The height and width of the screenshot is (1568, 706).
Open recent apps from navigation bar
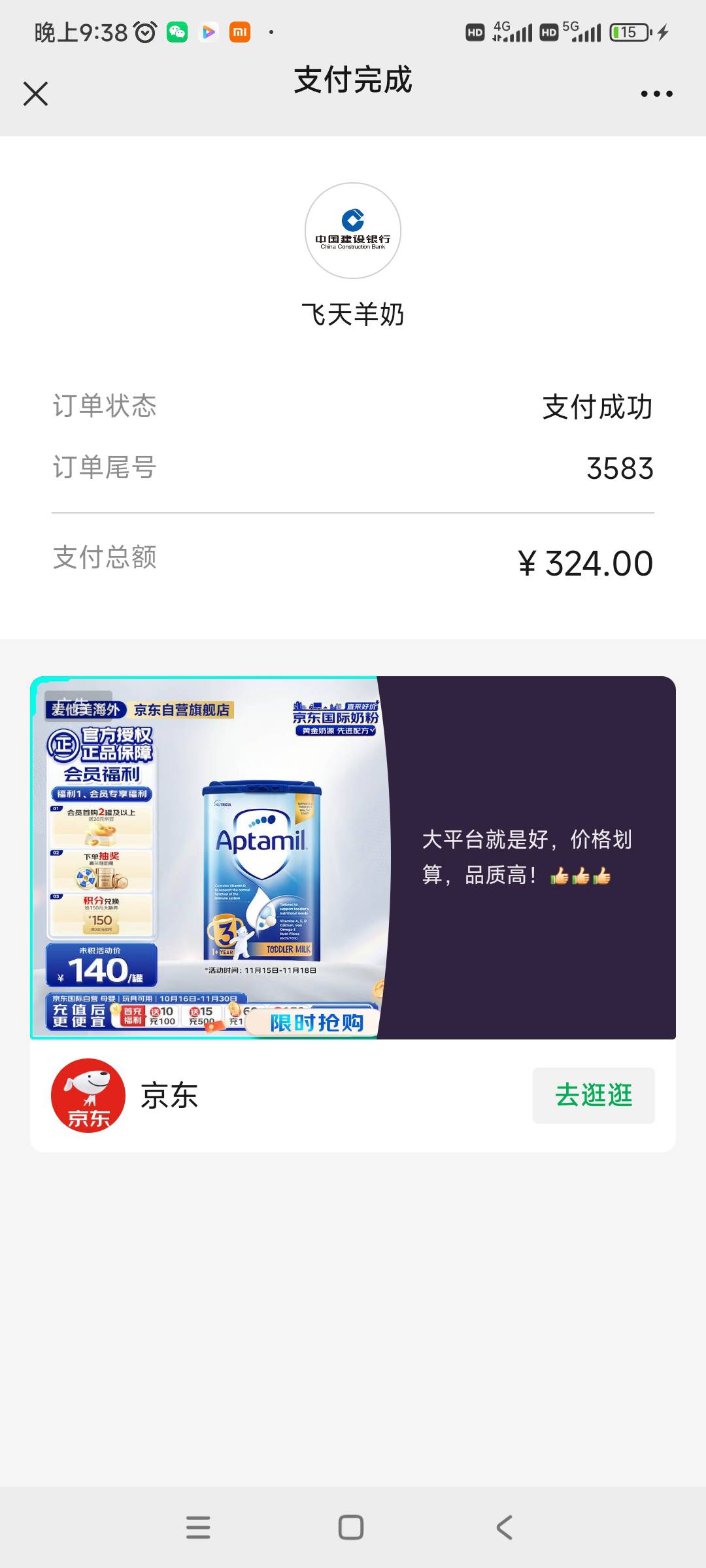(198, 1527)
